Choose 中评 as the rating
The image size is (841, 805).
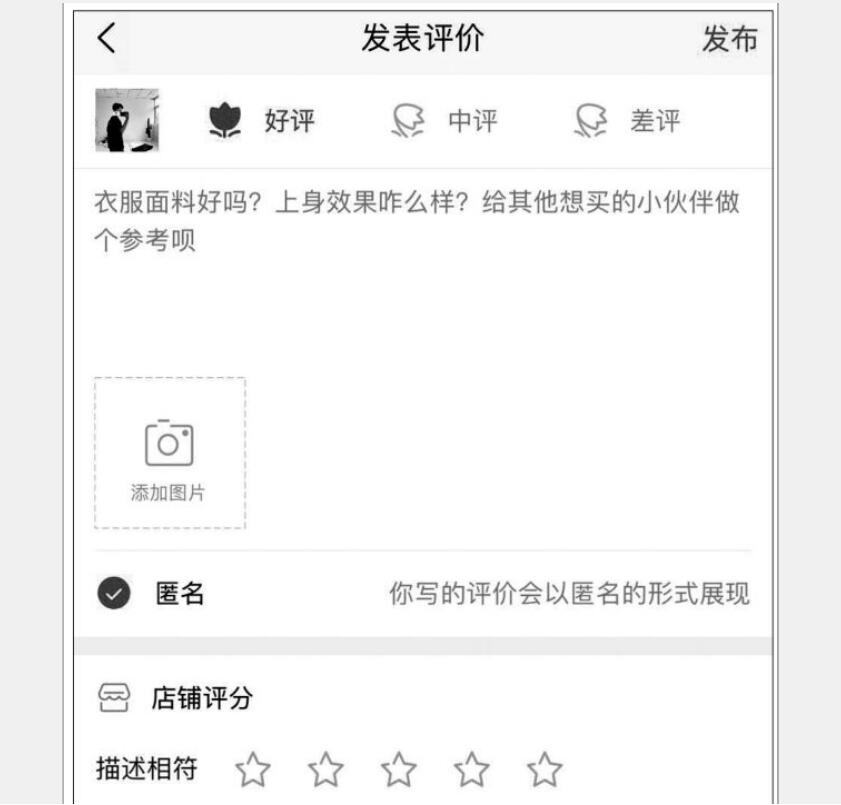point(443,122)
